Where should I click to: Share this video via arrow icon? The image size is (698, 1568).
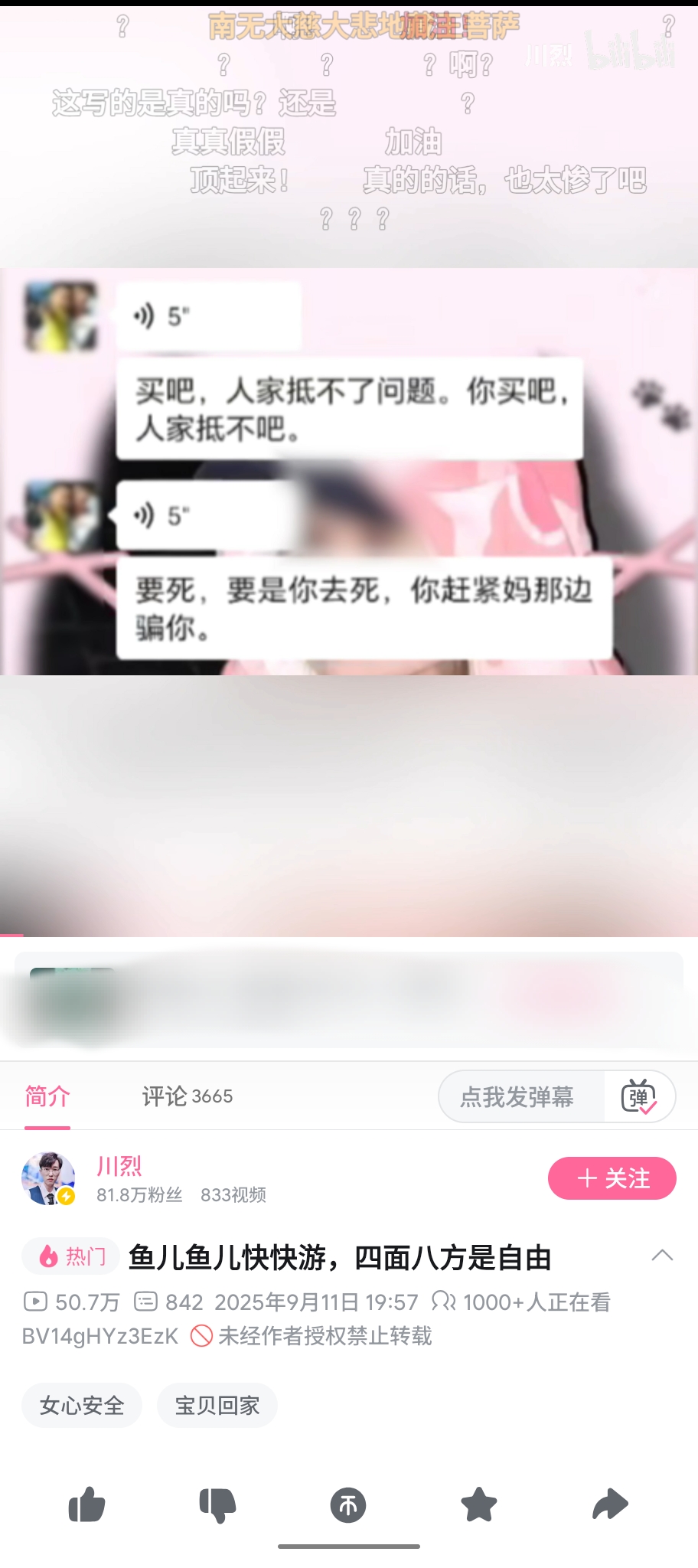(610, 1504)
